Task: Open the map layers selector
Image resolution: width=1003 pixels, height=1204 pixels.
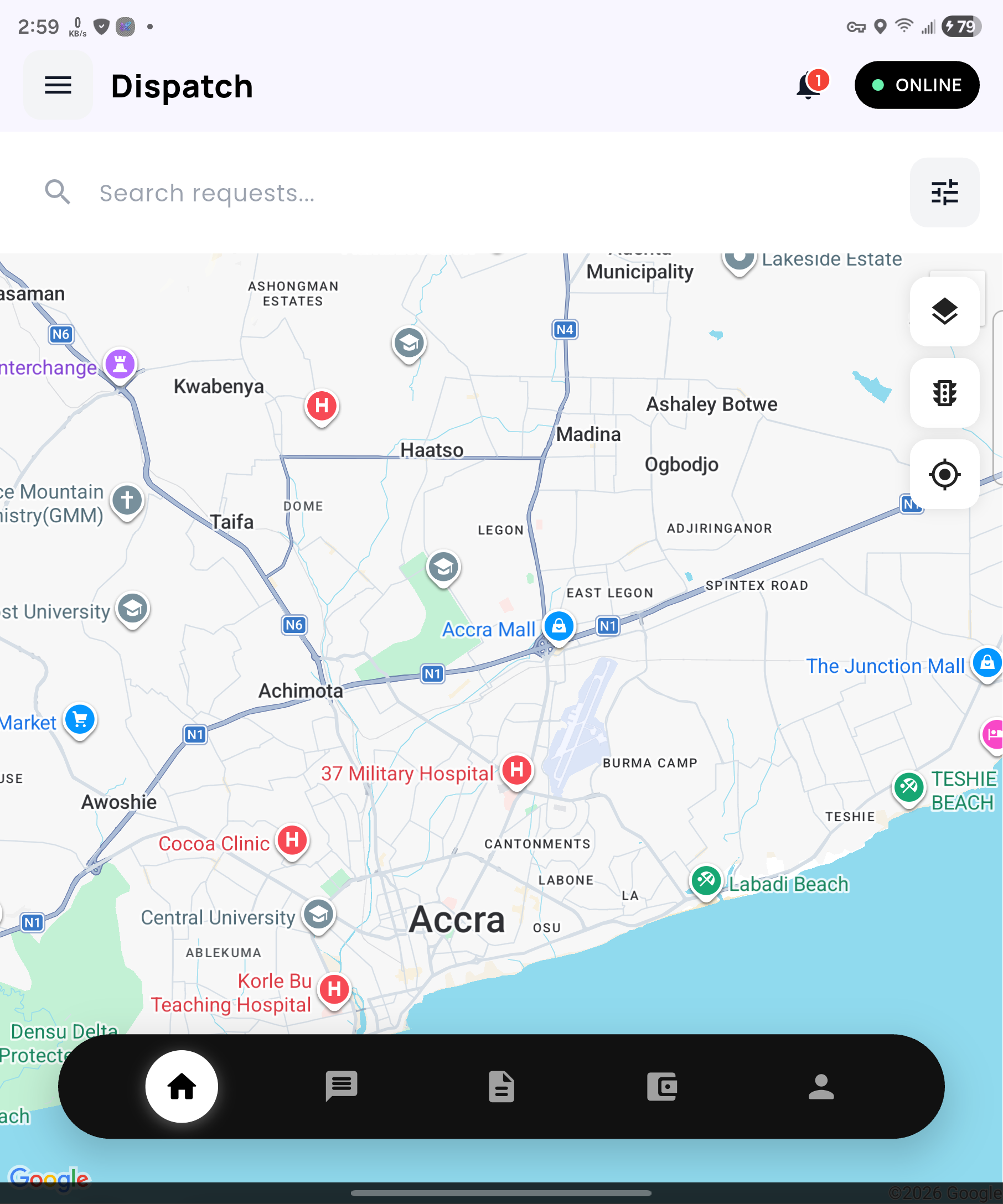Action: click(x=944, y=312)
